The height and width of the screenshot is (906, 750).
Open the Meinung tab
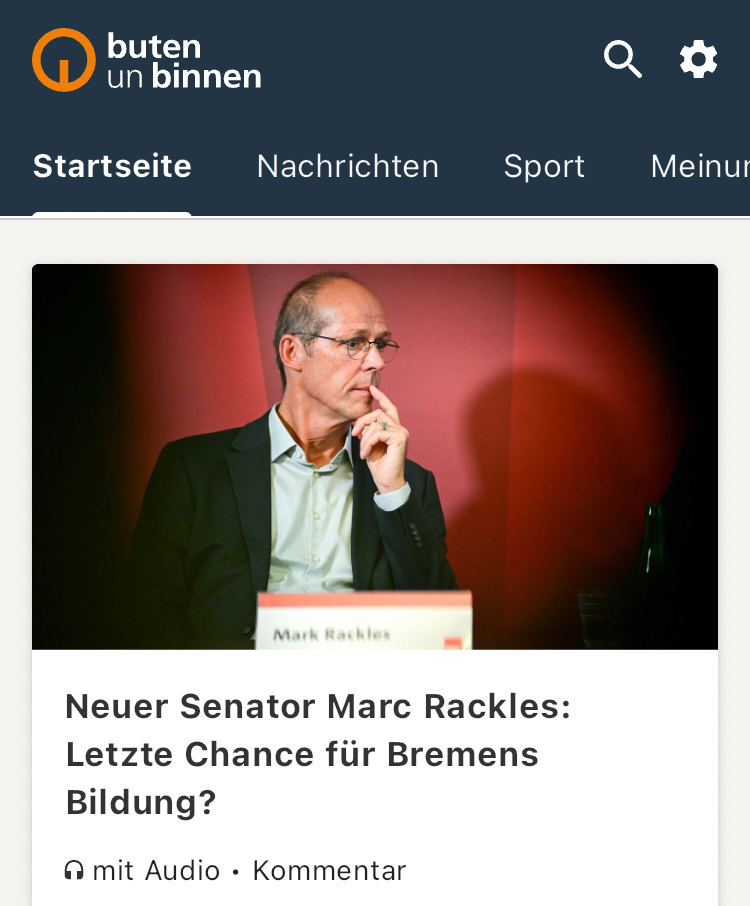(700, 166)
